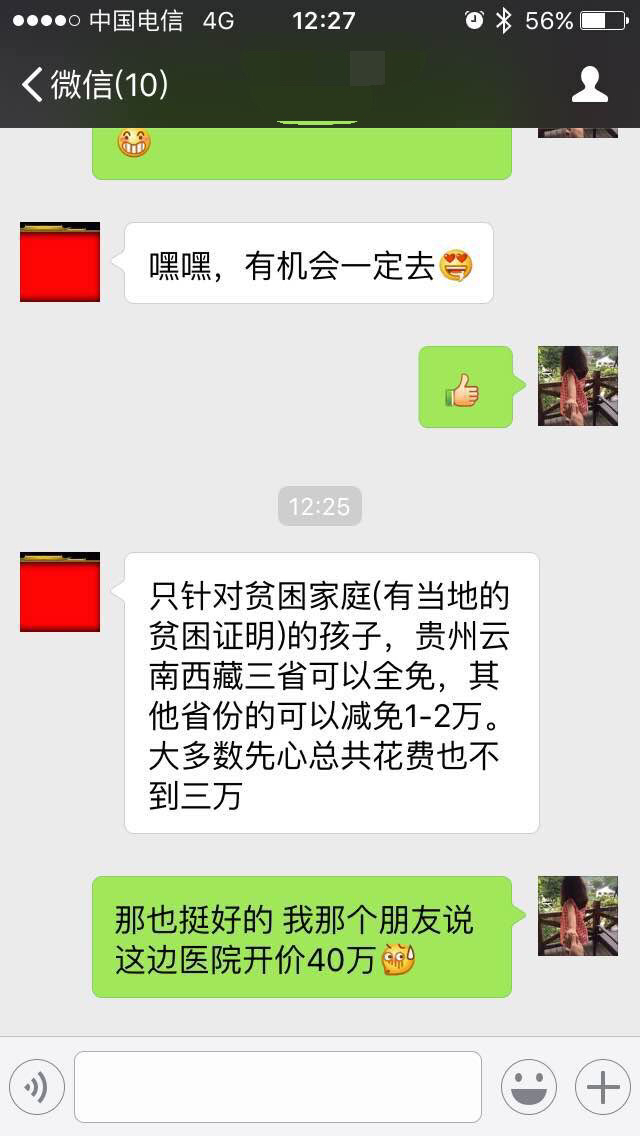Viewport: 640px width, 1136px height.
Task: Open the red avatar beside the 12:25 message
Action: 59,592
